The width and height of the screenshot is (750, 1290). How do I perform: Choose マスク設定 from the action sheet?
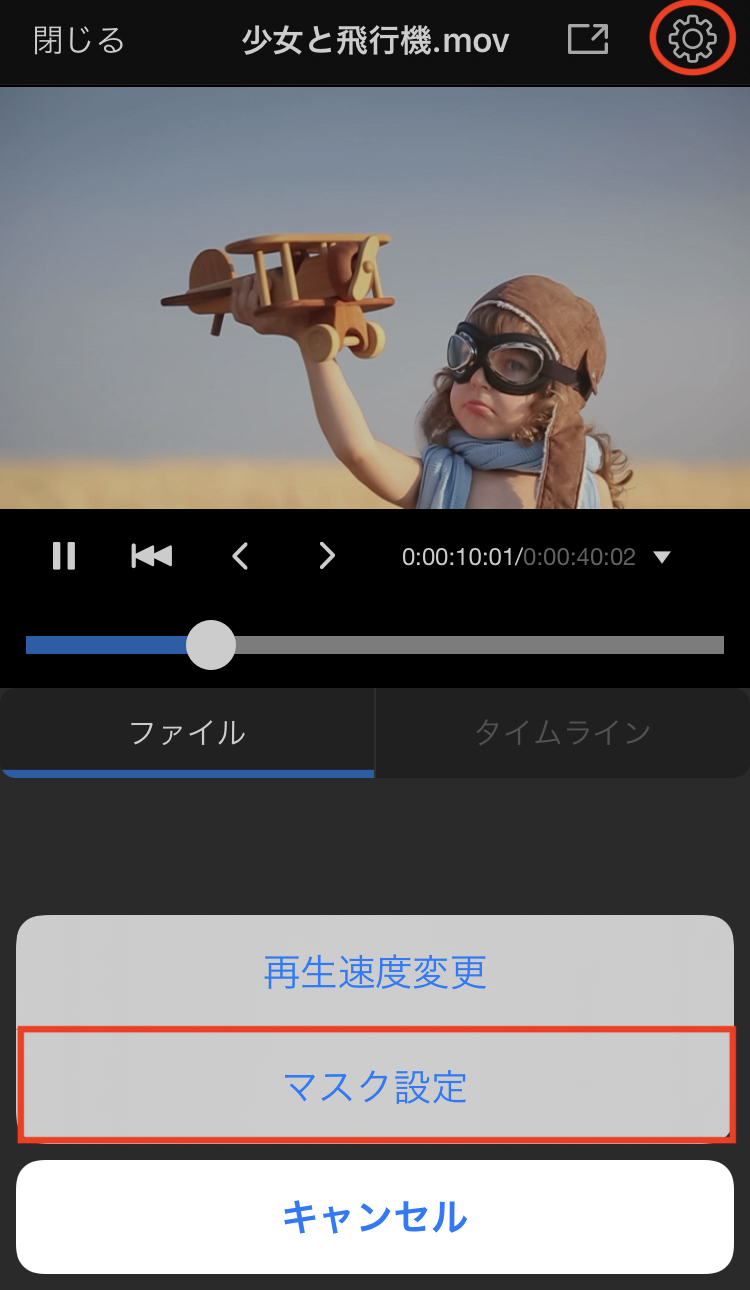coord(375,1086)
